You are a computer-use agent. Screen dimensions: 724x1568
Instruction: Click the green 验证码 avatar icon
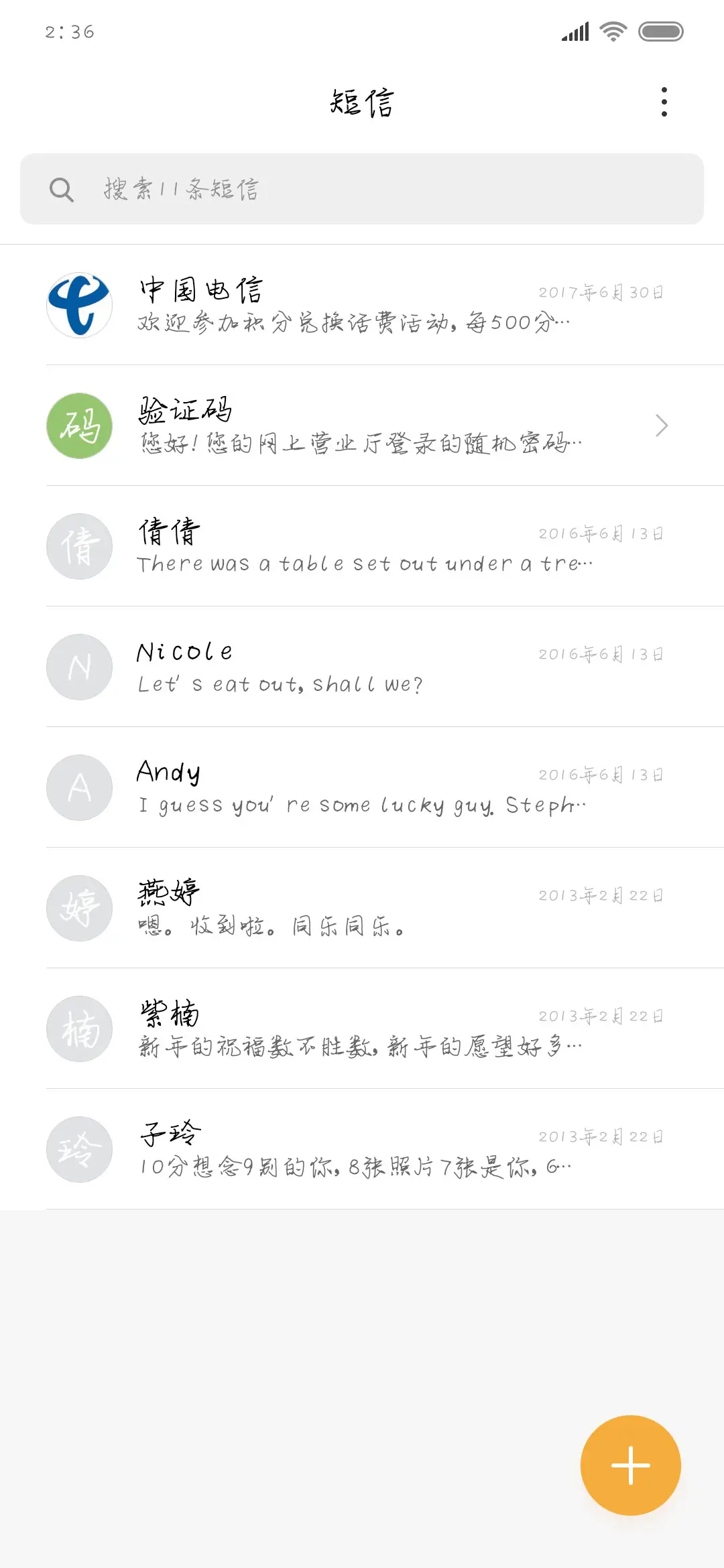tap(78, 426)
